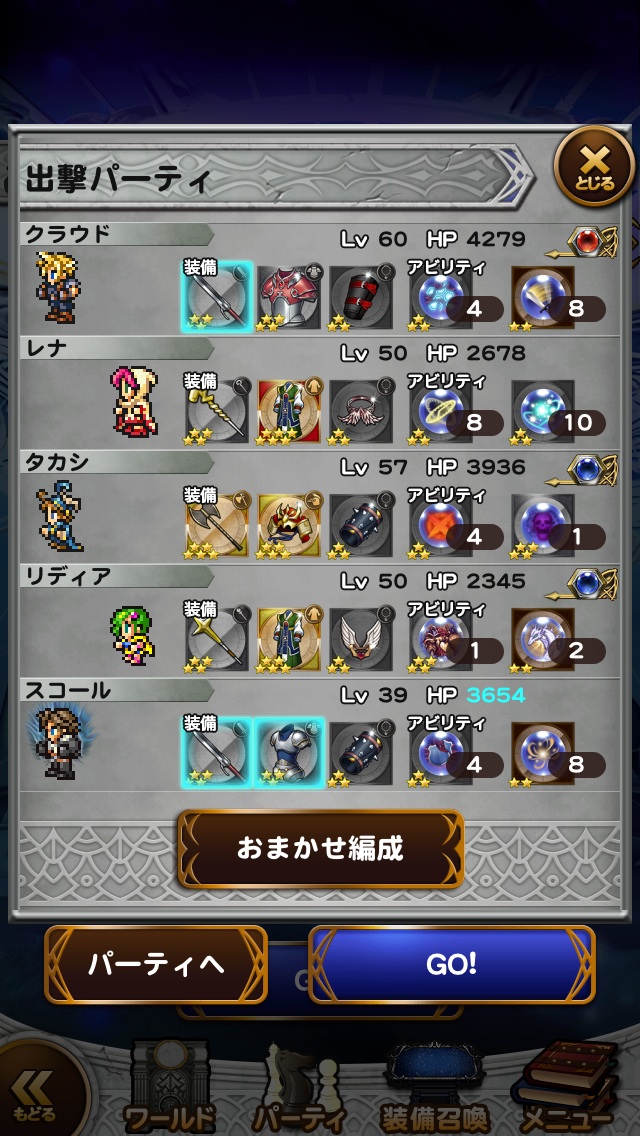Select クラウド's equipped weapon slot
The width and height of the screenshot is (640, 1136).
[216, 297]
